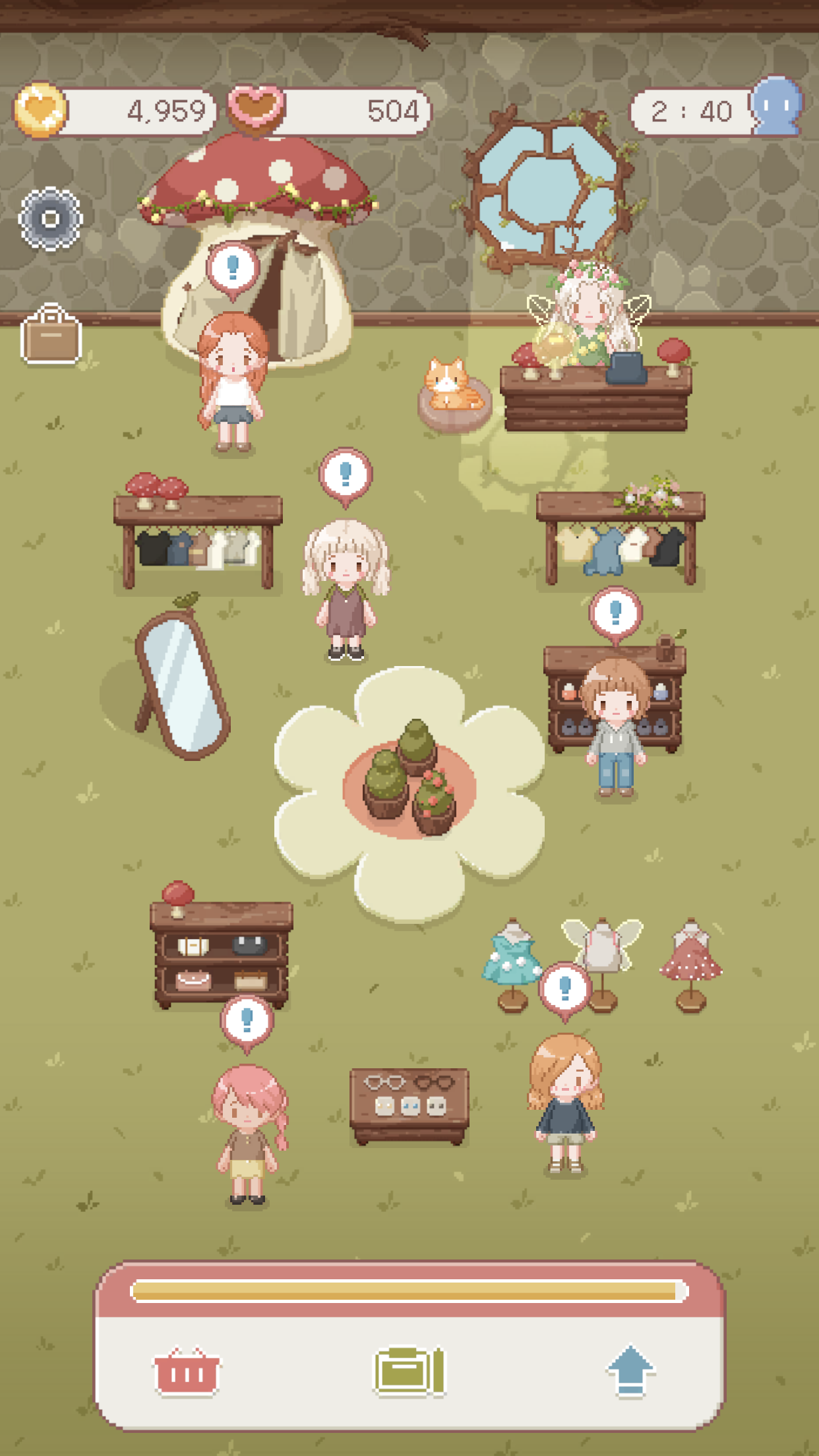Tap the alert bubble above the red-haired girl
The image size is (819, 1456).
(x=232, y=268)
